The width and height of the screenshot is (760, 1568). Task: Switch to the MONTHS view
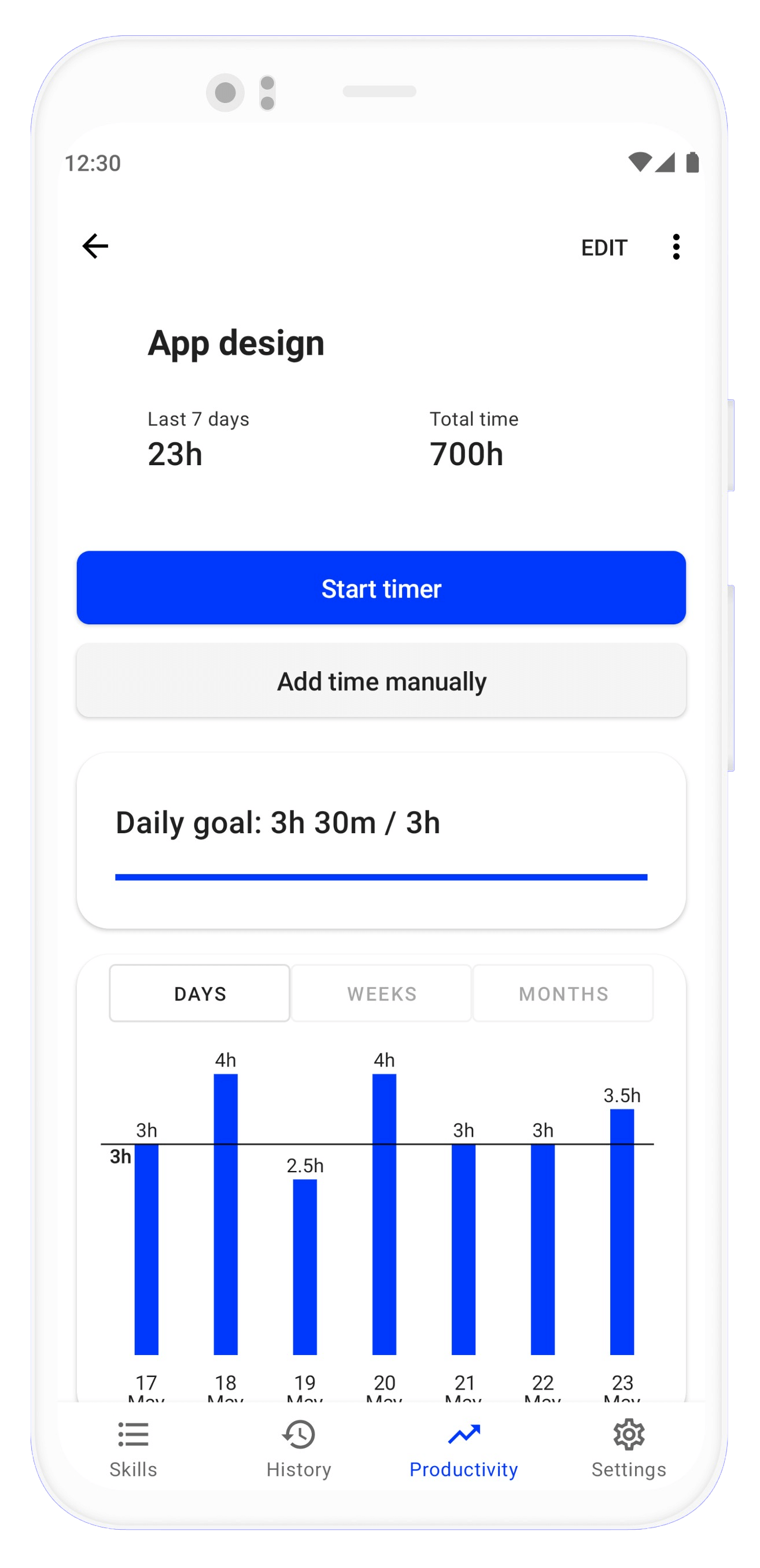point(563,993)
